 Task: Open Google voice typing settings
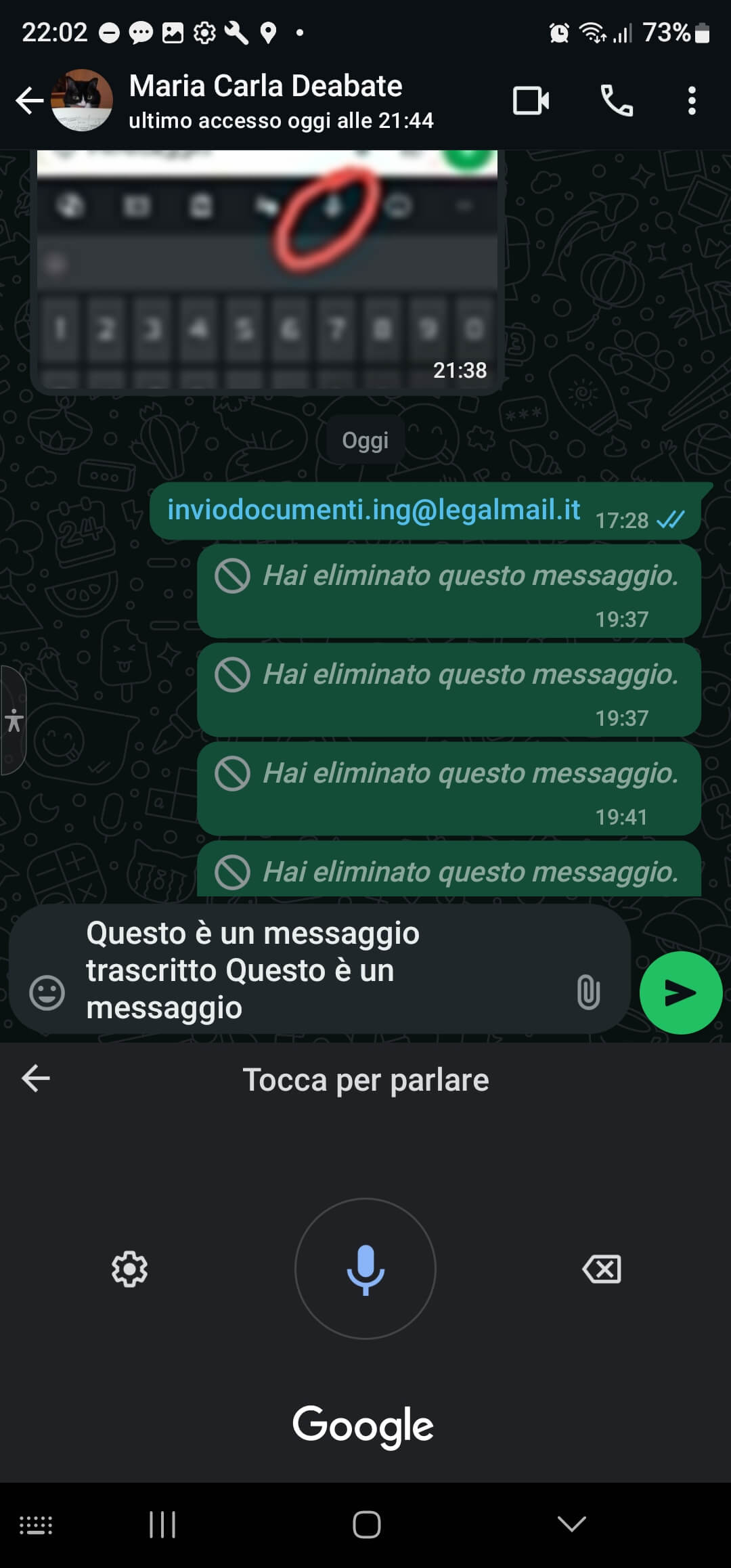129,1269
